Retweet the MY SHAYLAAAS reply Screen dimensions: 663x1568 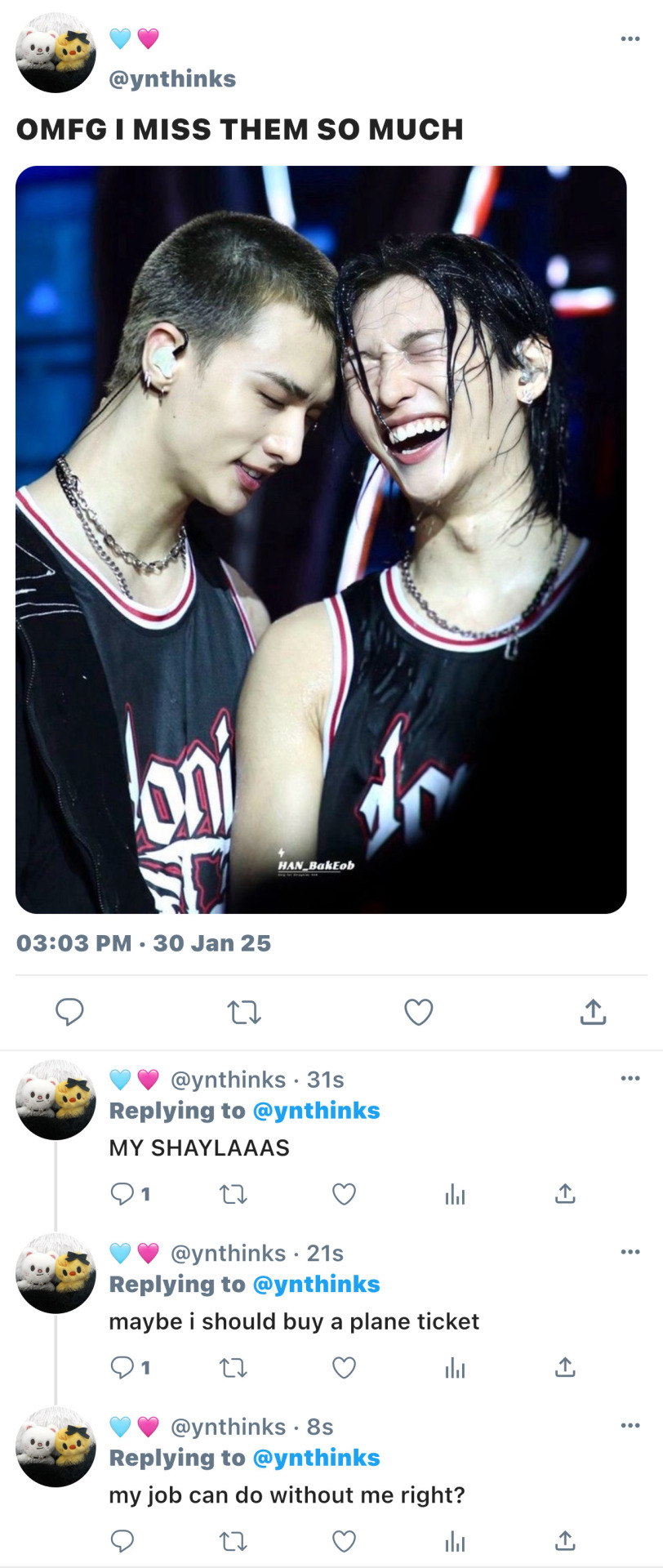234,1195
